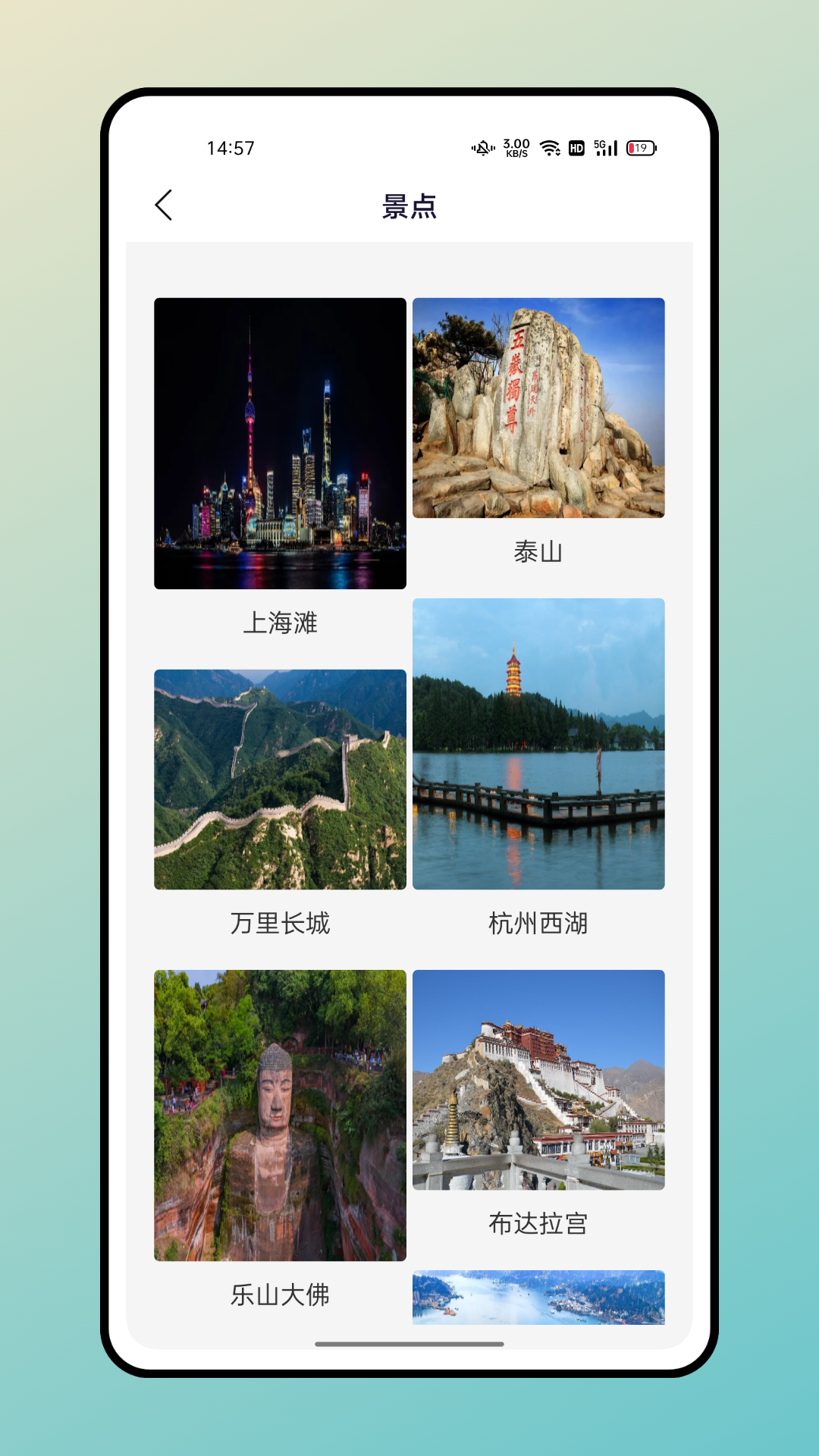Select the 乐山大佛 giant Buddha image
Viewport: 819px width, 1456px height.
280,1115
